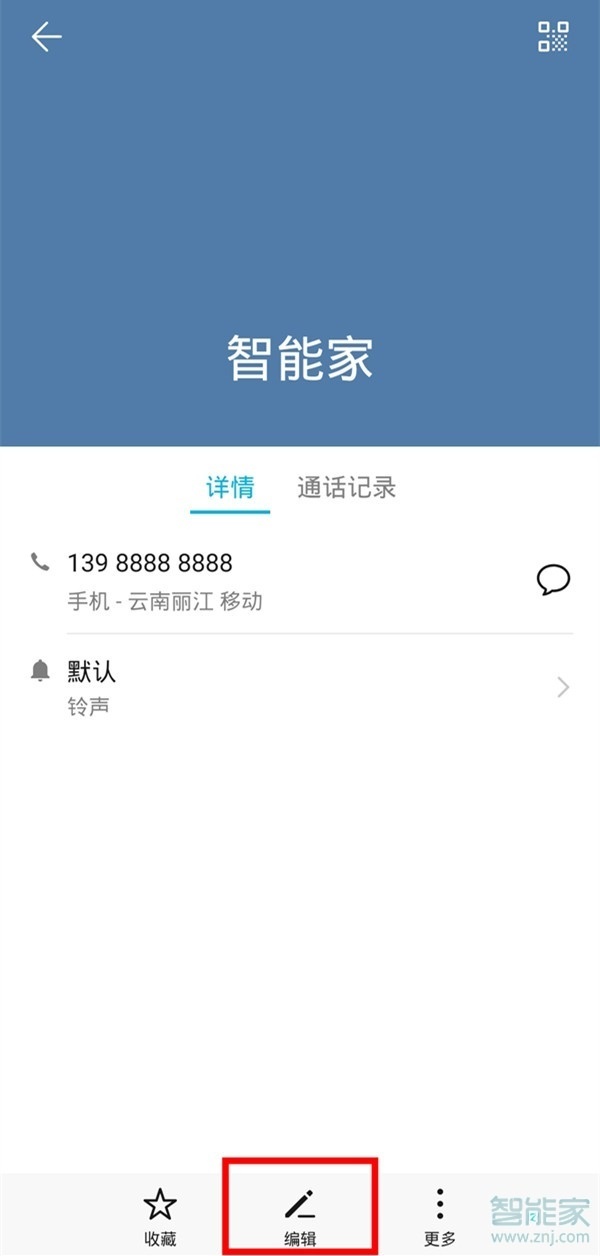Switch to the 通话记录 tab

346,488
